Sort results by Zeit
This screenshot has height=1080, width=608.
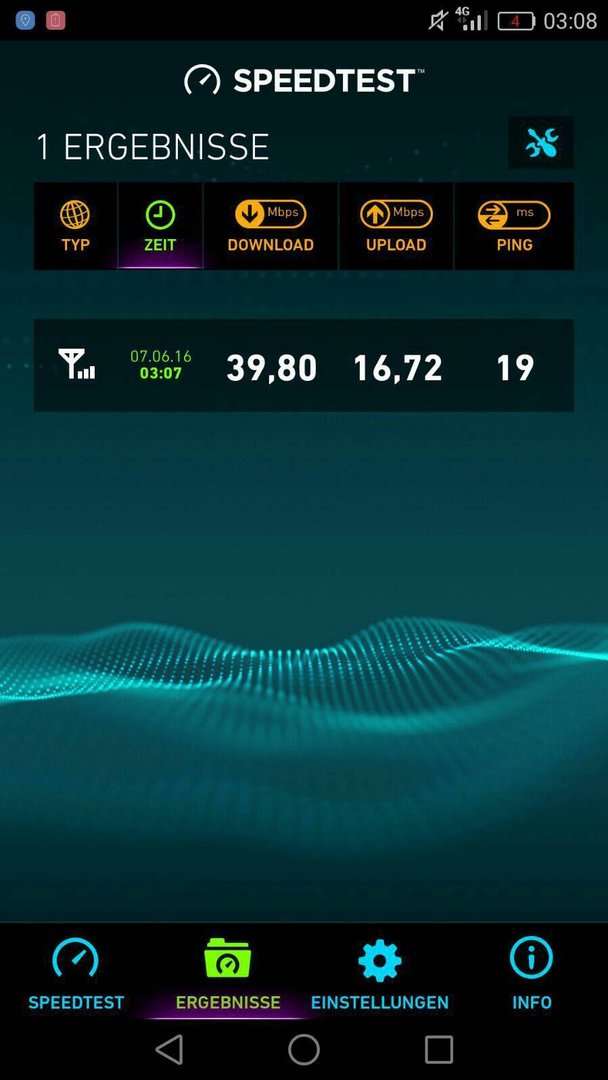click(160, 226)
